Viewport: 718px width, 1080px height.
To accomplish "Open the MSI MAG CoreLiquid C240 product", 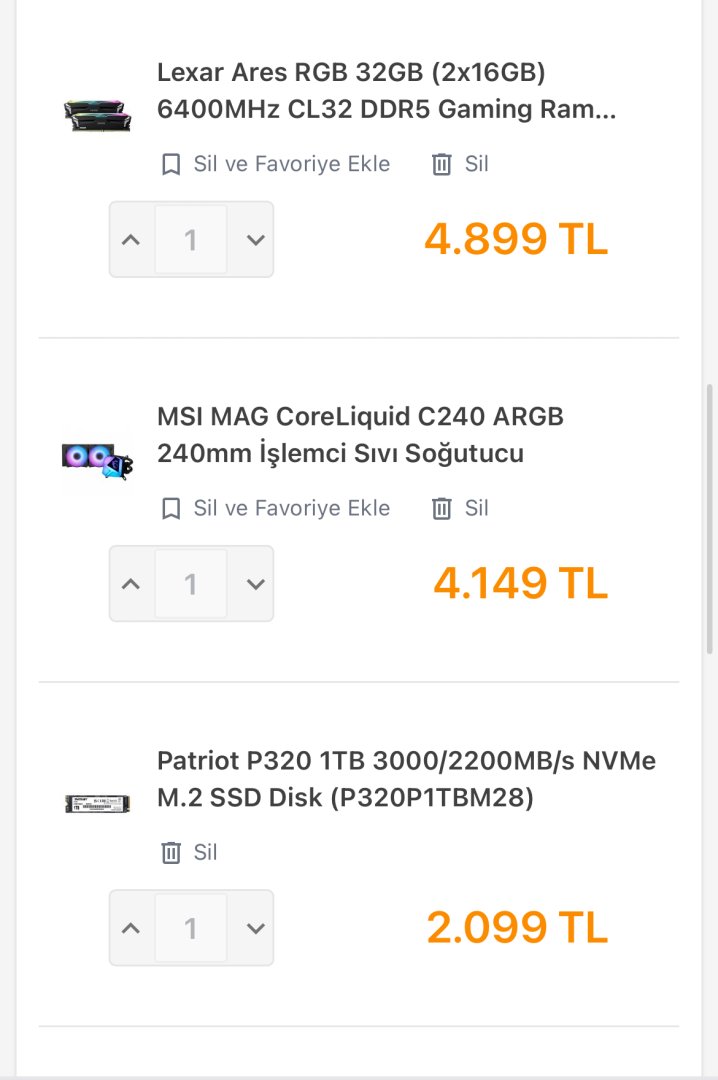I will pos(360,435).
